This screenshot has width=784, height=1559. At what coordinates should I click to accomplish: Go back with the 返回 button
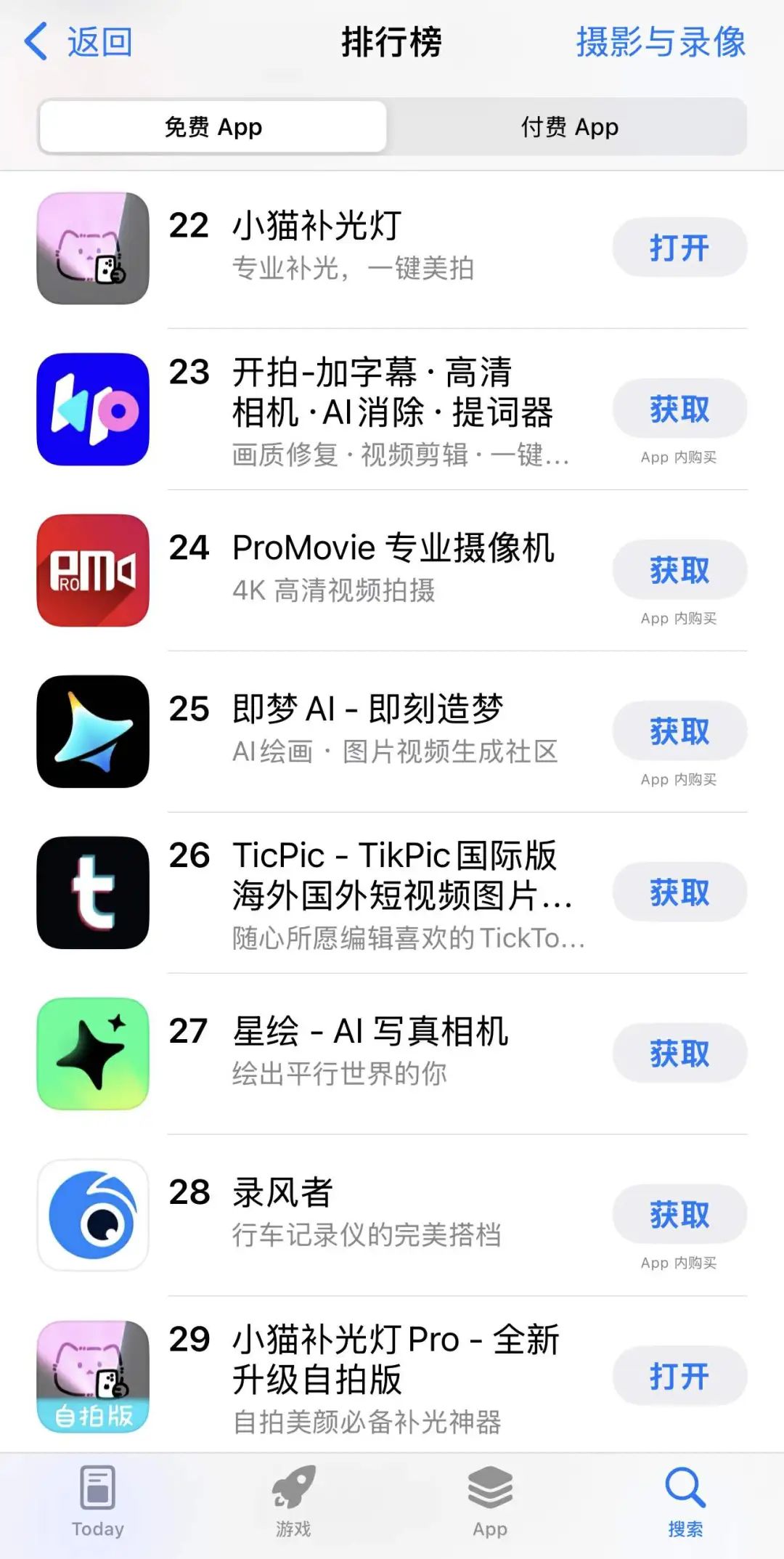78,42
